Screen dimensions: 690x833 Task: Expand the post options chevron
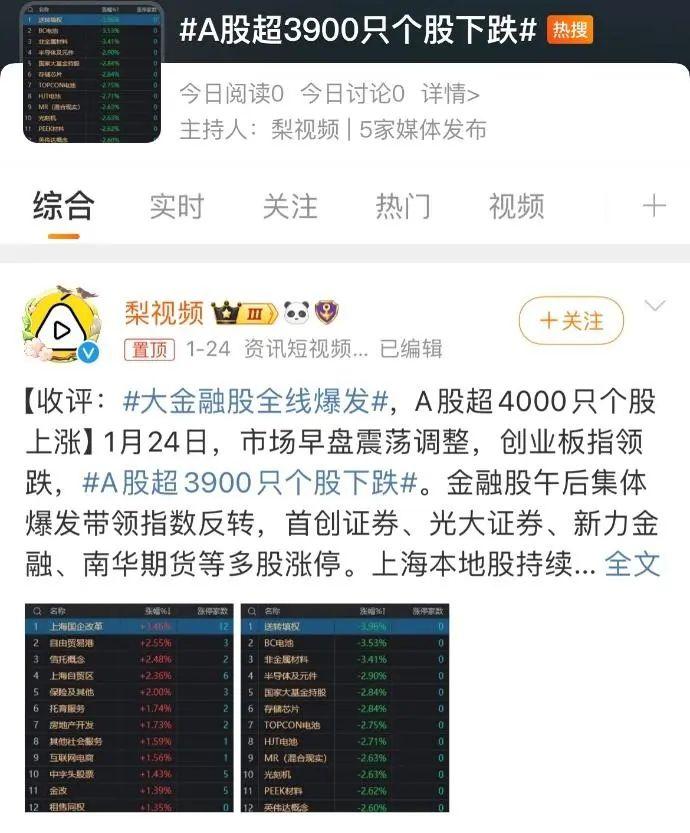coord(655,306)
